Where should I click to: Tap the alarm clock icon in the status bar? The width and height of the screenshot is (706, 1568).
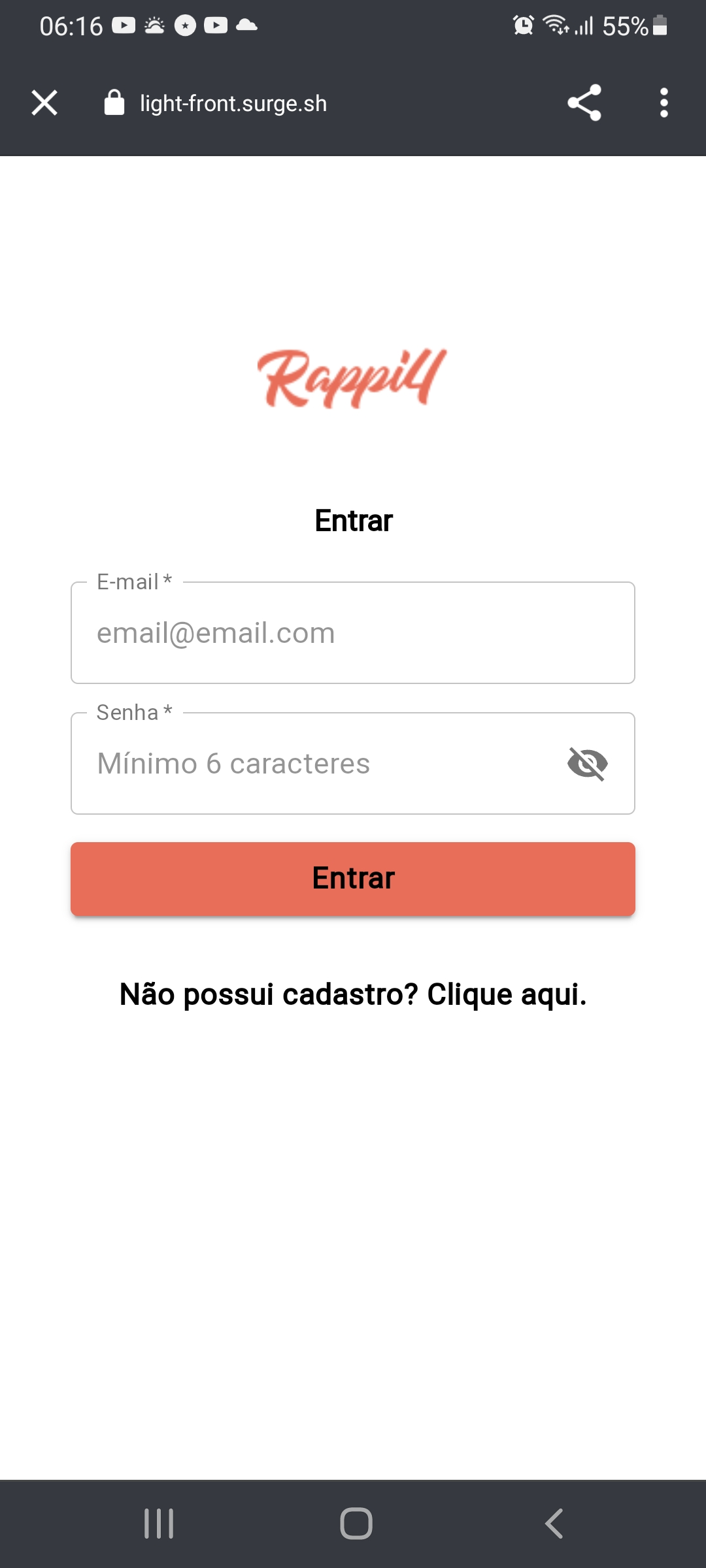pos(523,25)
